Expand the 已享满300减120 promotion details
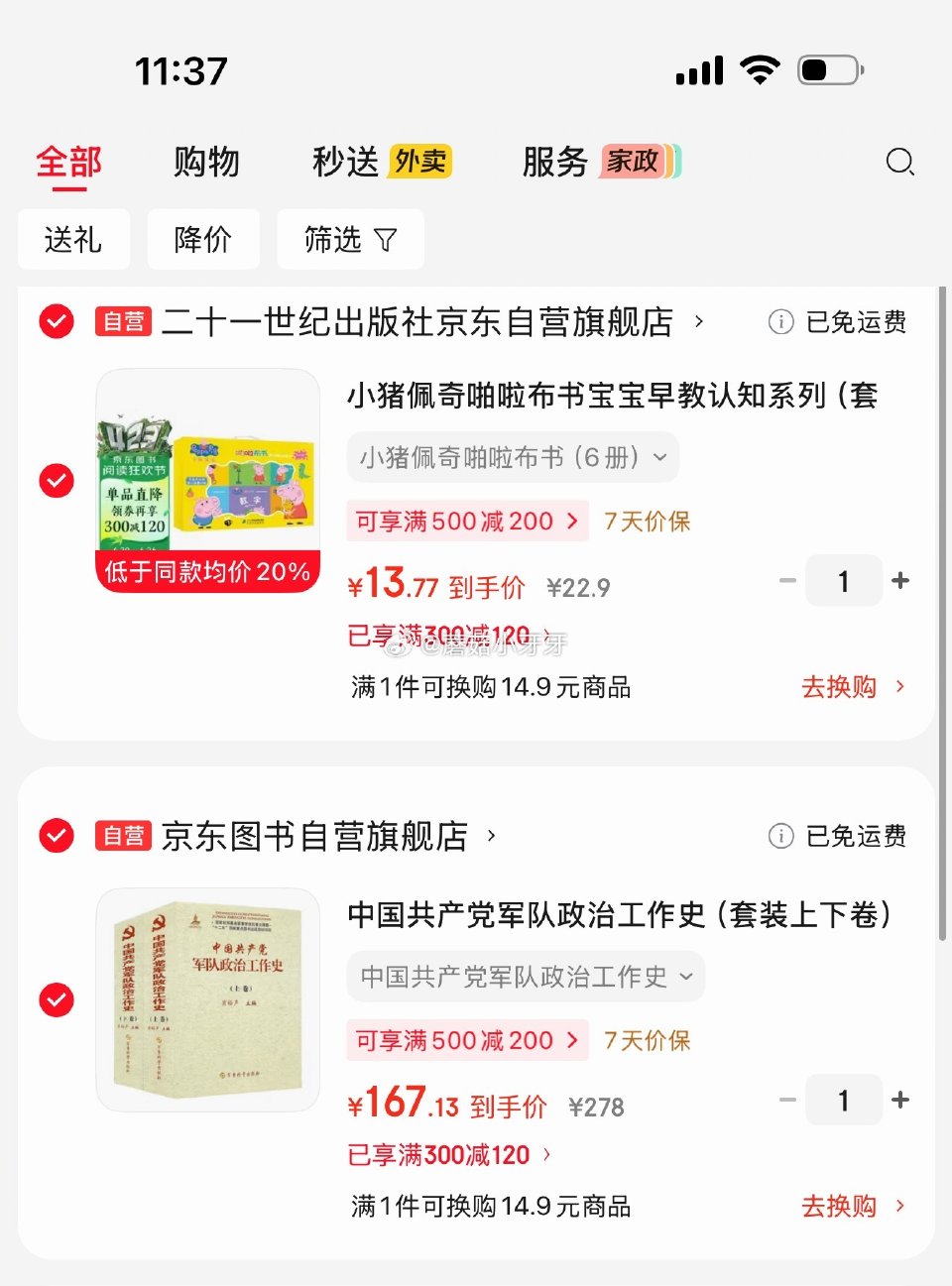 tap(448, 635)
